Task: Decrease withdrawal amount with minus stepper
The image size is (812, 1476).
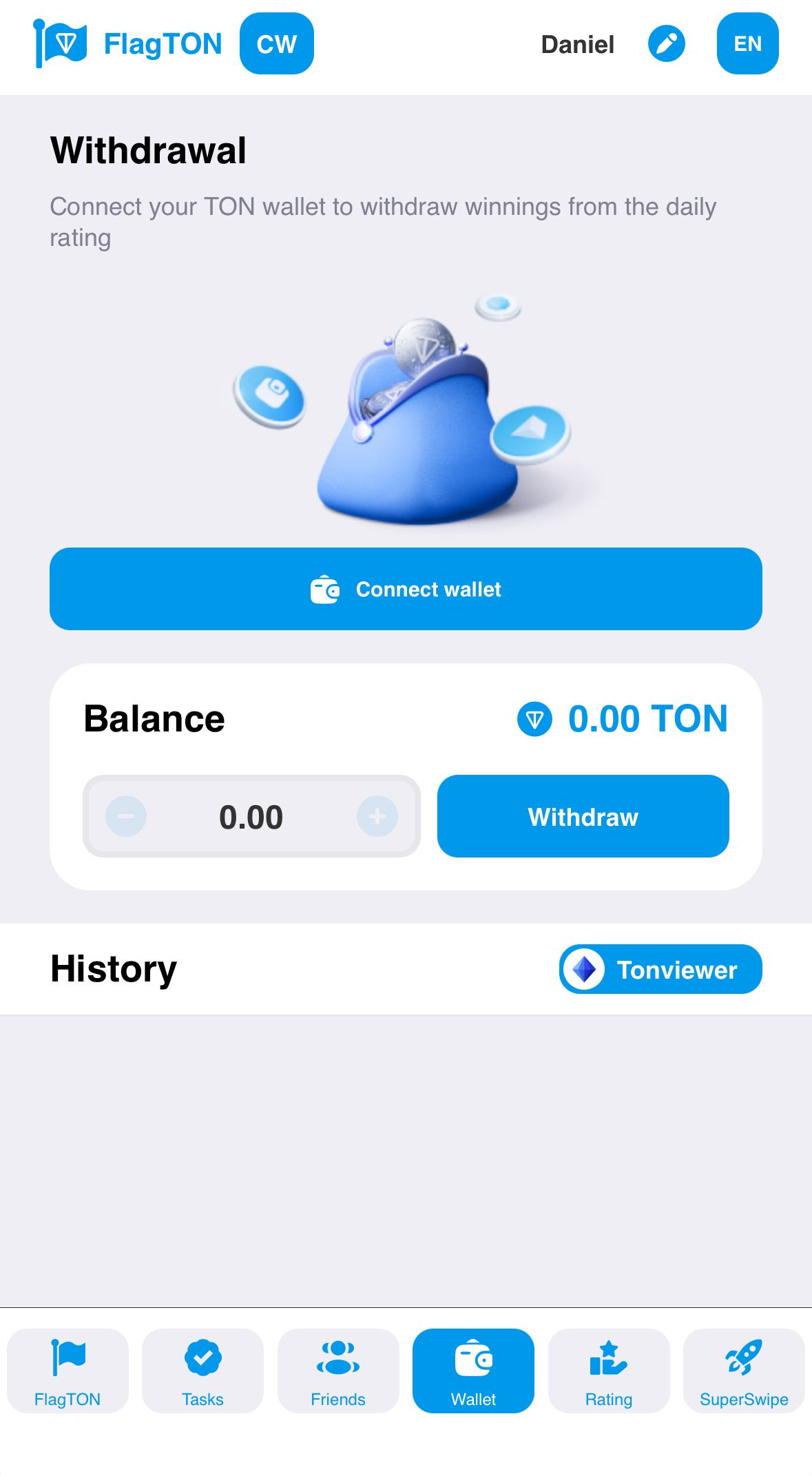Action: pyautogui.click(x=126, y=816)
